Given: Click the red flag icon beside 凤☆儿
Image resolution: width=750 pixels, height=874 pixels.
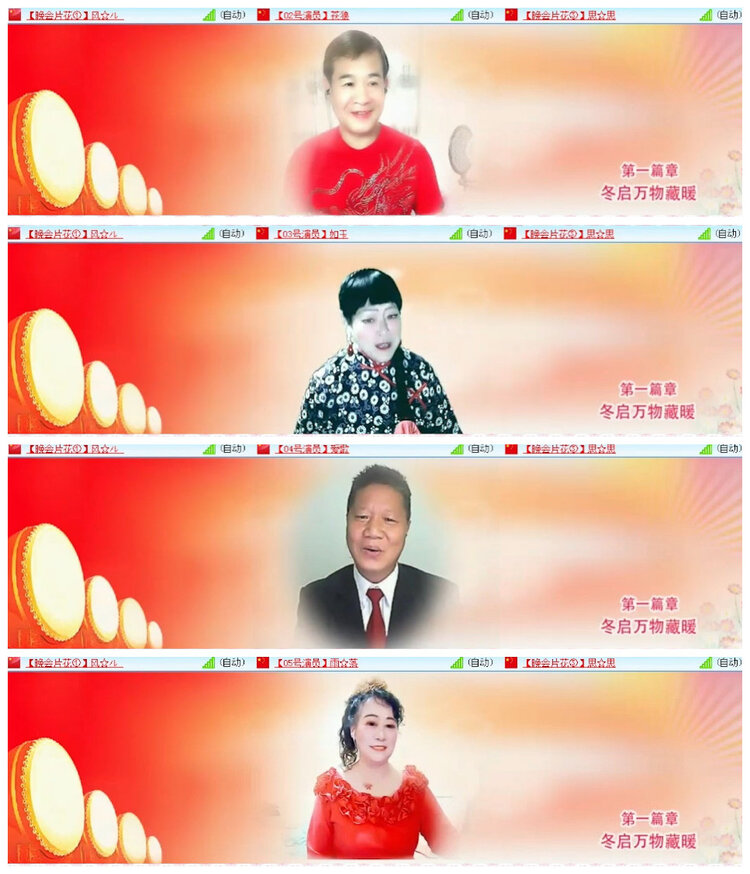Looking at the screenshot, I should pos(13,14).
